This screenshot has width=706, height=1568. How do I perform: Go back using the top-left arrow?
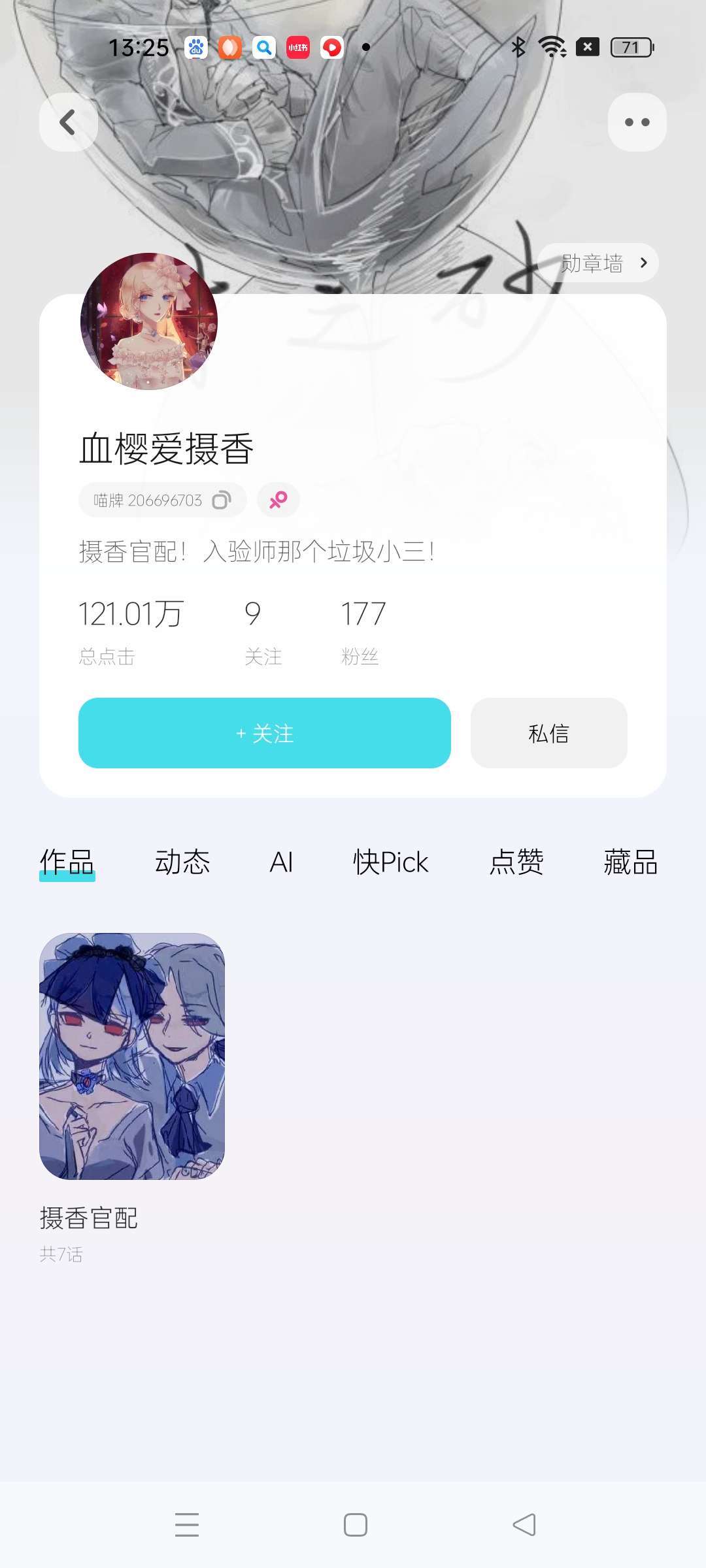68,122
